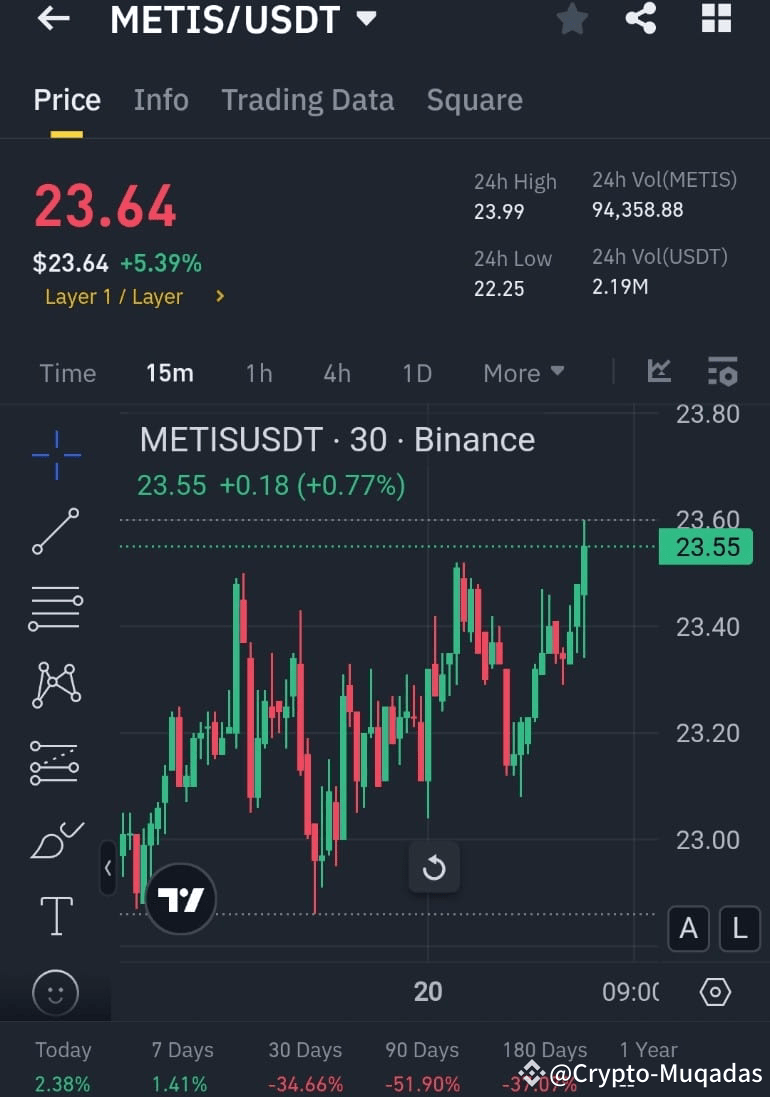Image resolution: width=770 pixels, height=1097 pixels.
Task: Collapse the drawing toolbar with the arrow
Action: (109, 869)
